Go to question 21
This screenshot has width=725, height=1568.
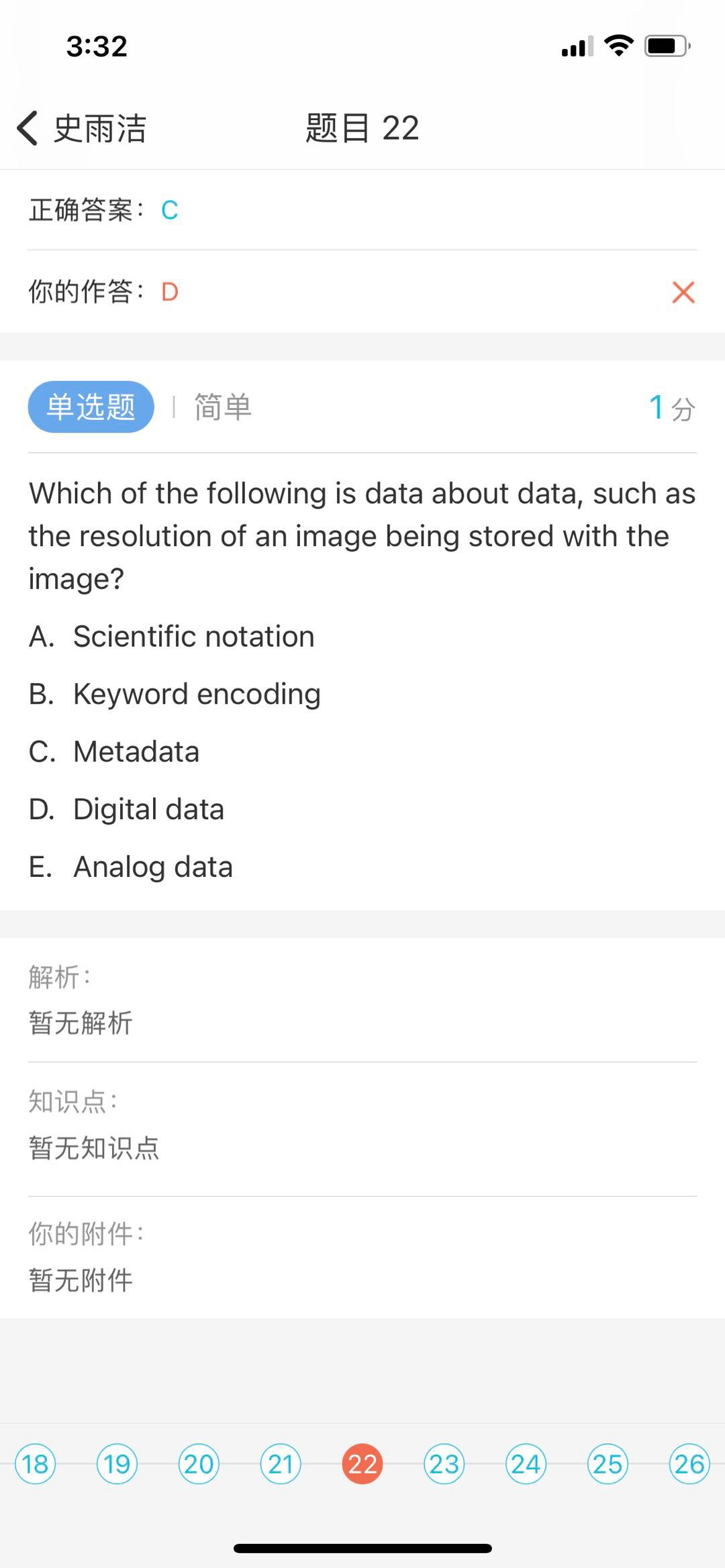pos(281,1463)
